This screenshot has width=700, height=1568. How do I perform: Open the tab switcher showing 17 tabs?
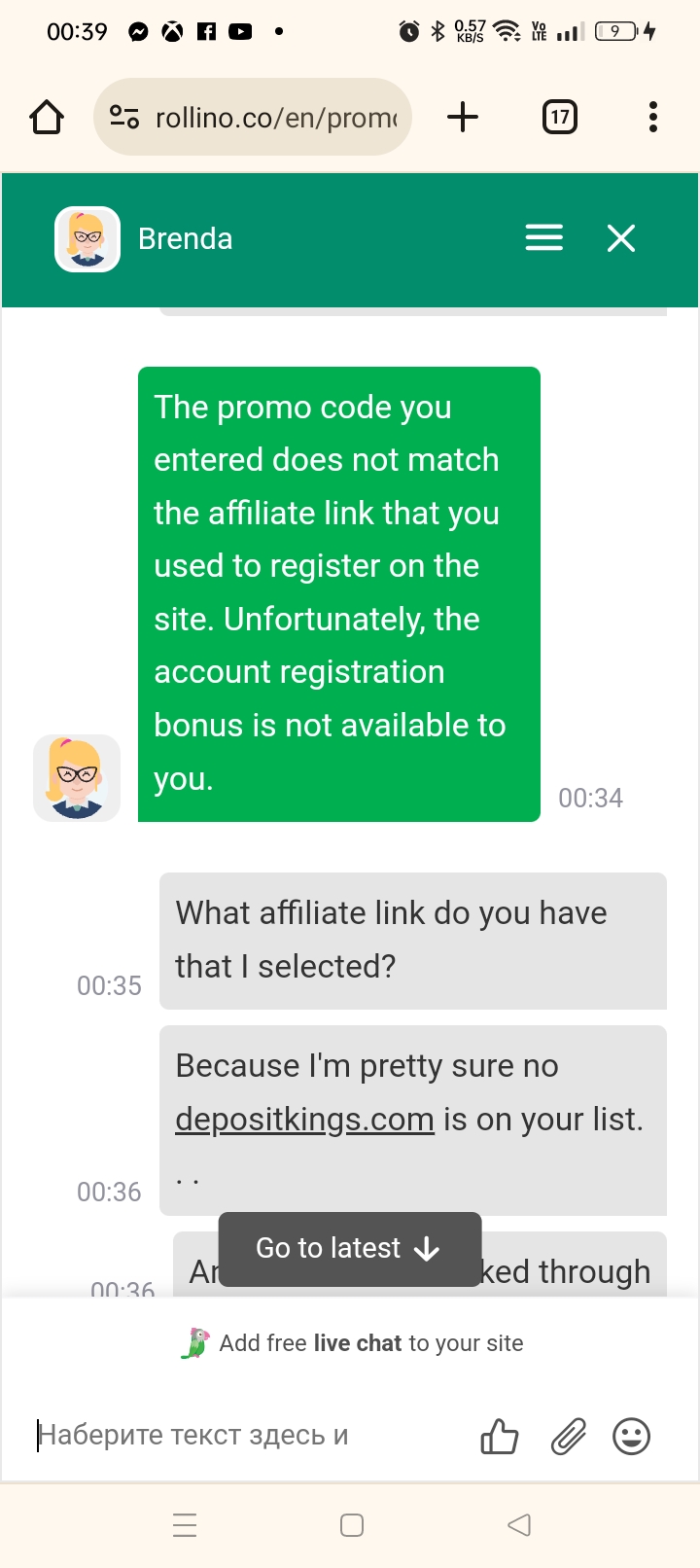tap(560, 117)
